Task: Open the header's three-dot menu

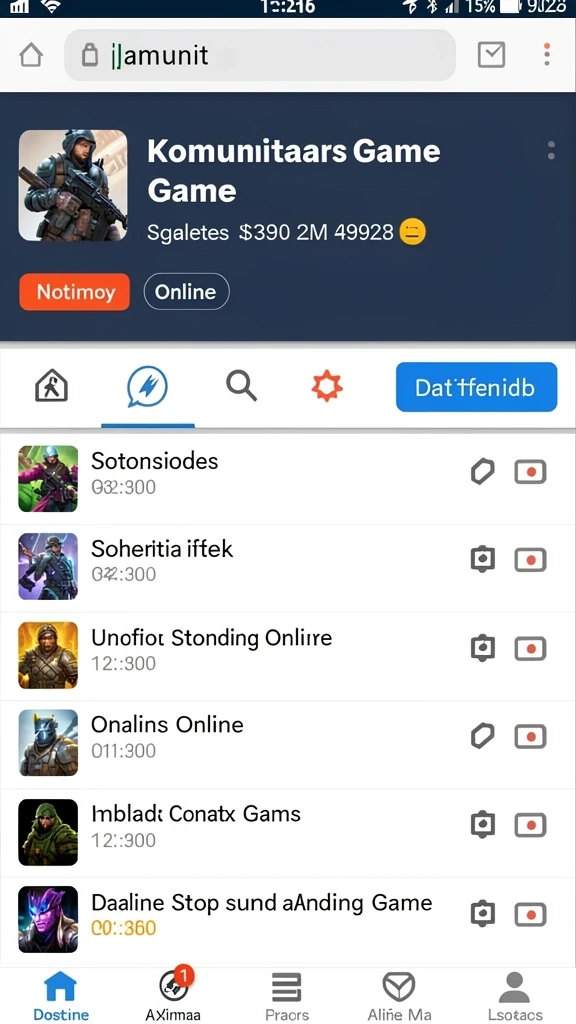Action: (x=551, y=151)
